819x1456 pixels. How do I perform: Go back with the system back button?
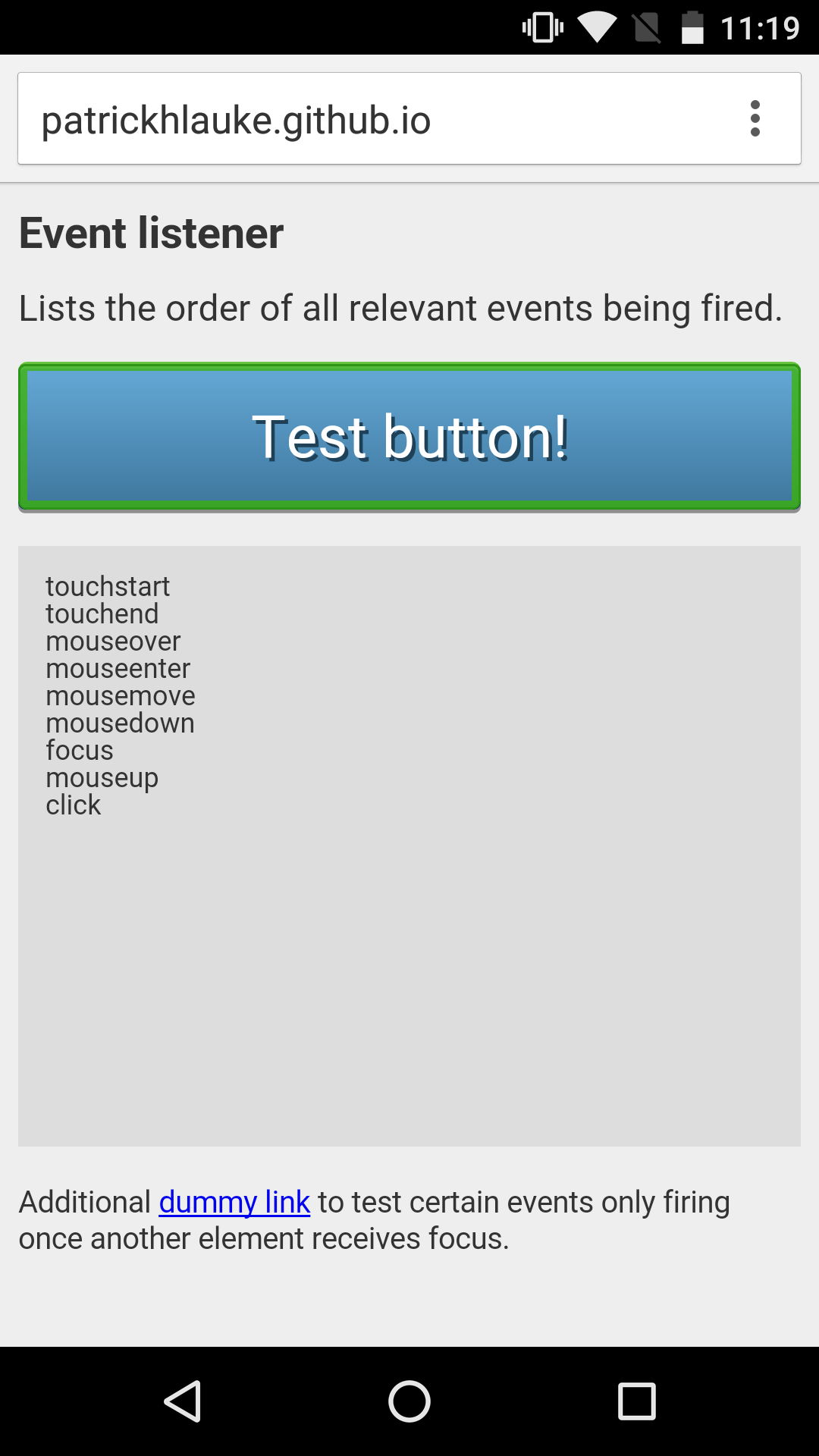point(182,1401)
